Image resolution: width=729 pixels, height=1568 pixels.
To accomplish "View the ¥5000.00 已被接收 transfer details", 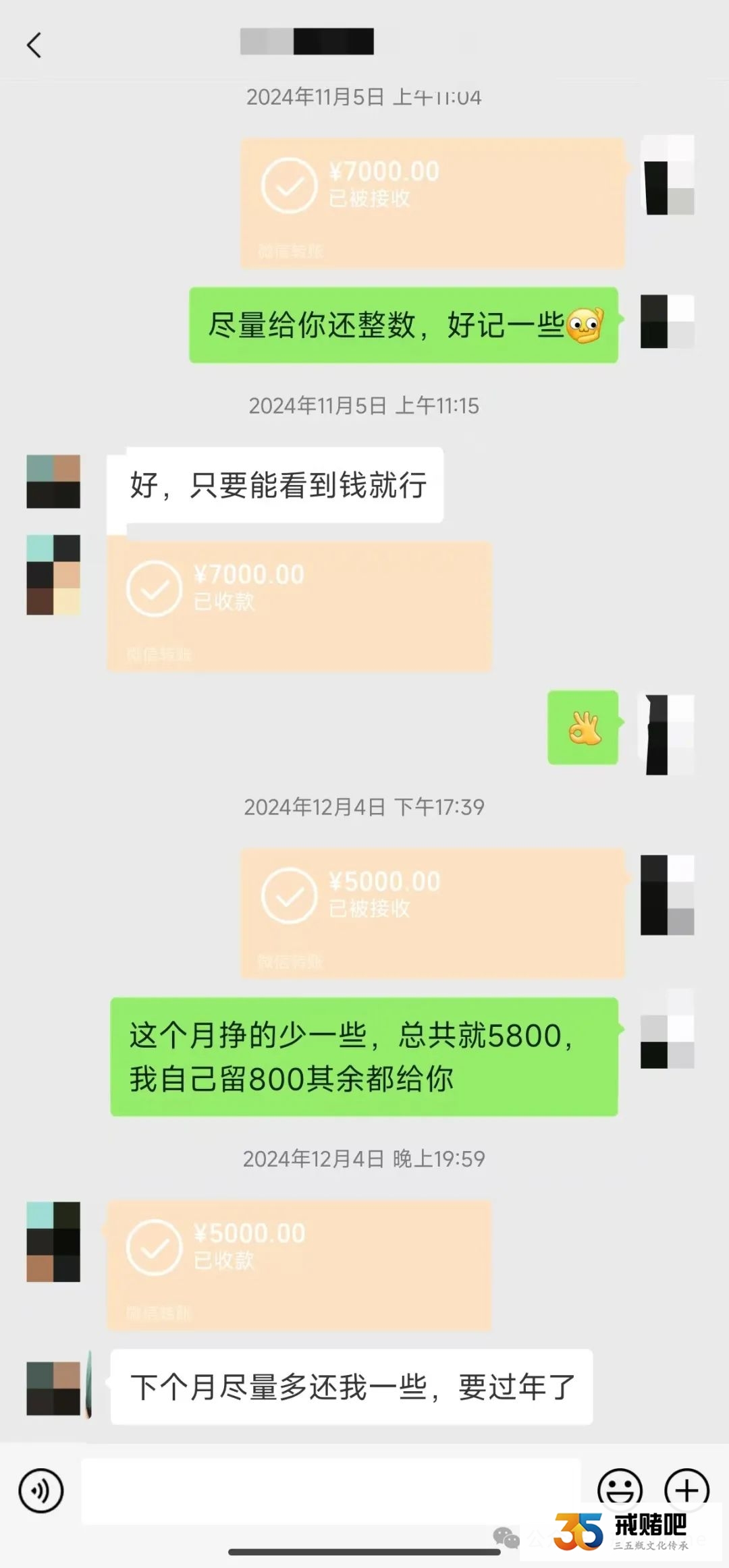I will click(x=432, y=913).
